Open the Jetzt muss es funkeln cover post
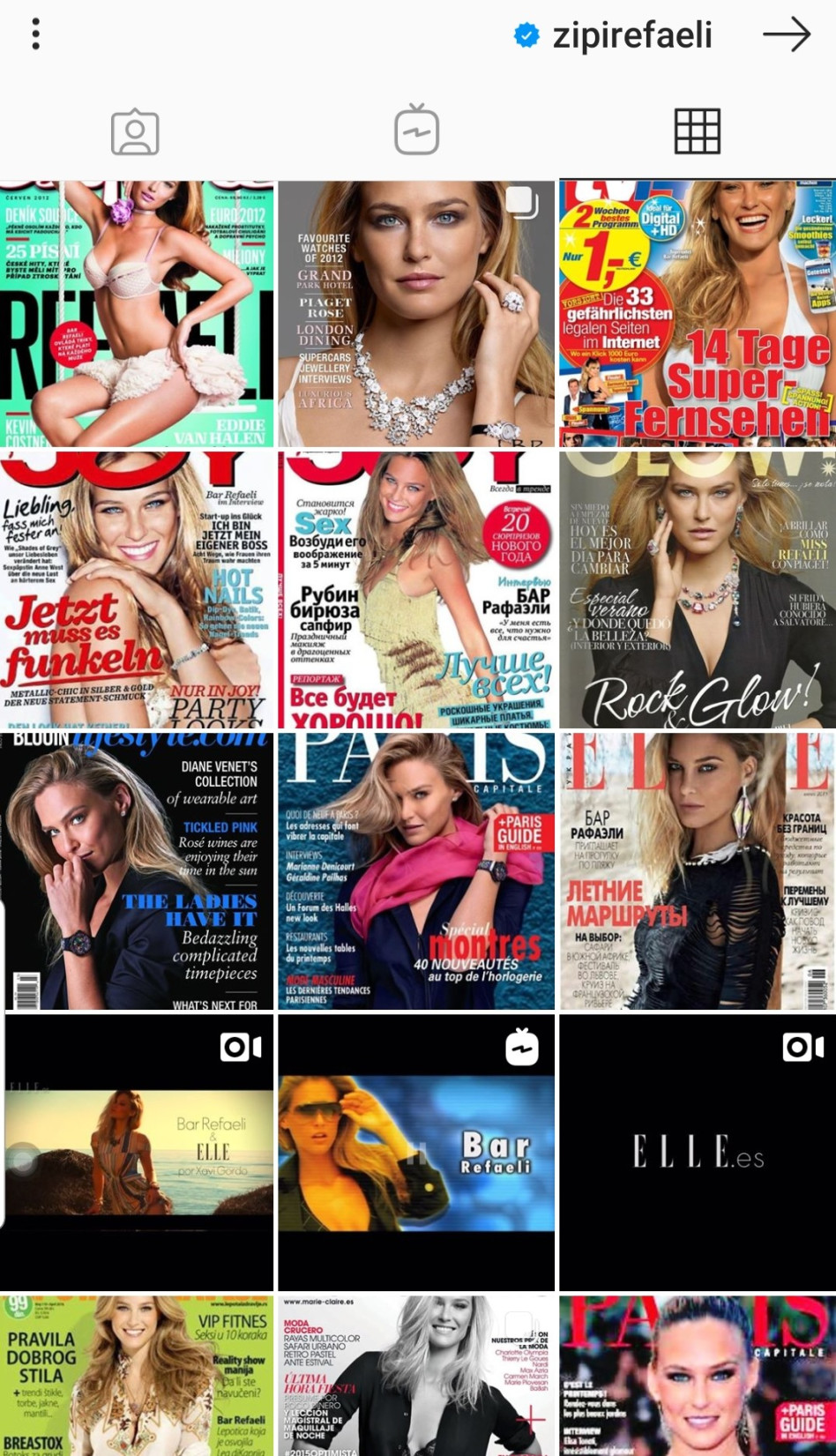Viewport: 836px width, 1456px height. click(x=136, y=589)
